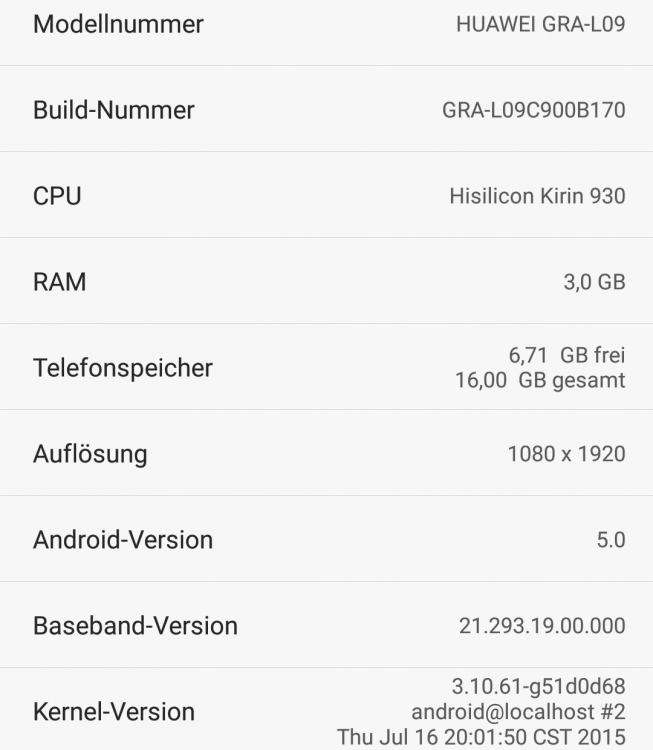Image resolution: width=653 pixels, height=750 pixels.
Task: Tap the Kernel-Version row
Action: (x=326, y=711)
